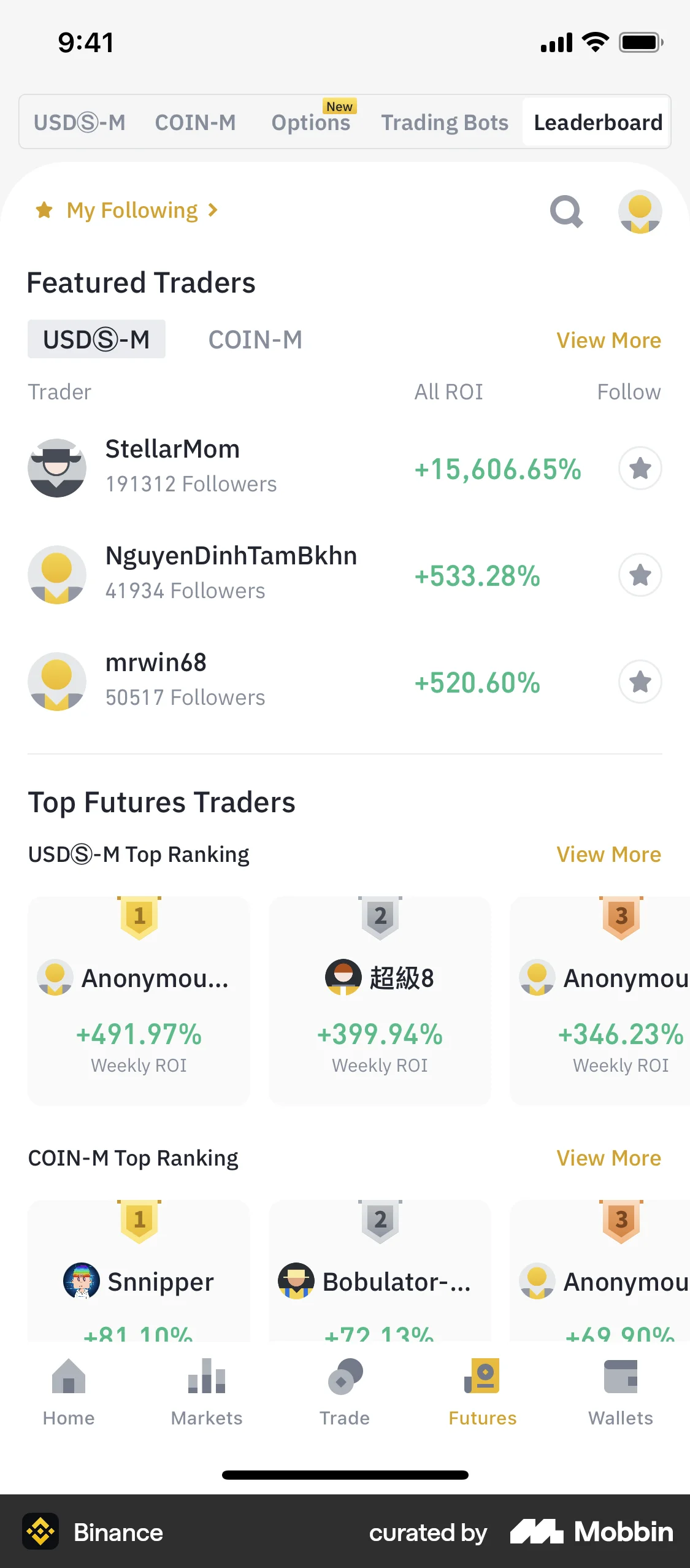The width and height of the screenshot is (690, 1568).
Task: View More featured traders
Action: pos(608,340)
